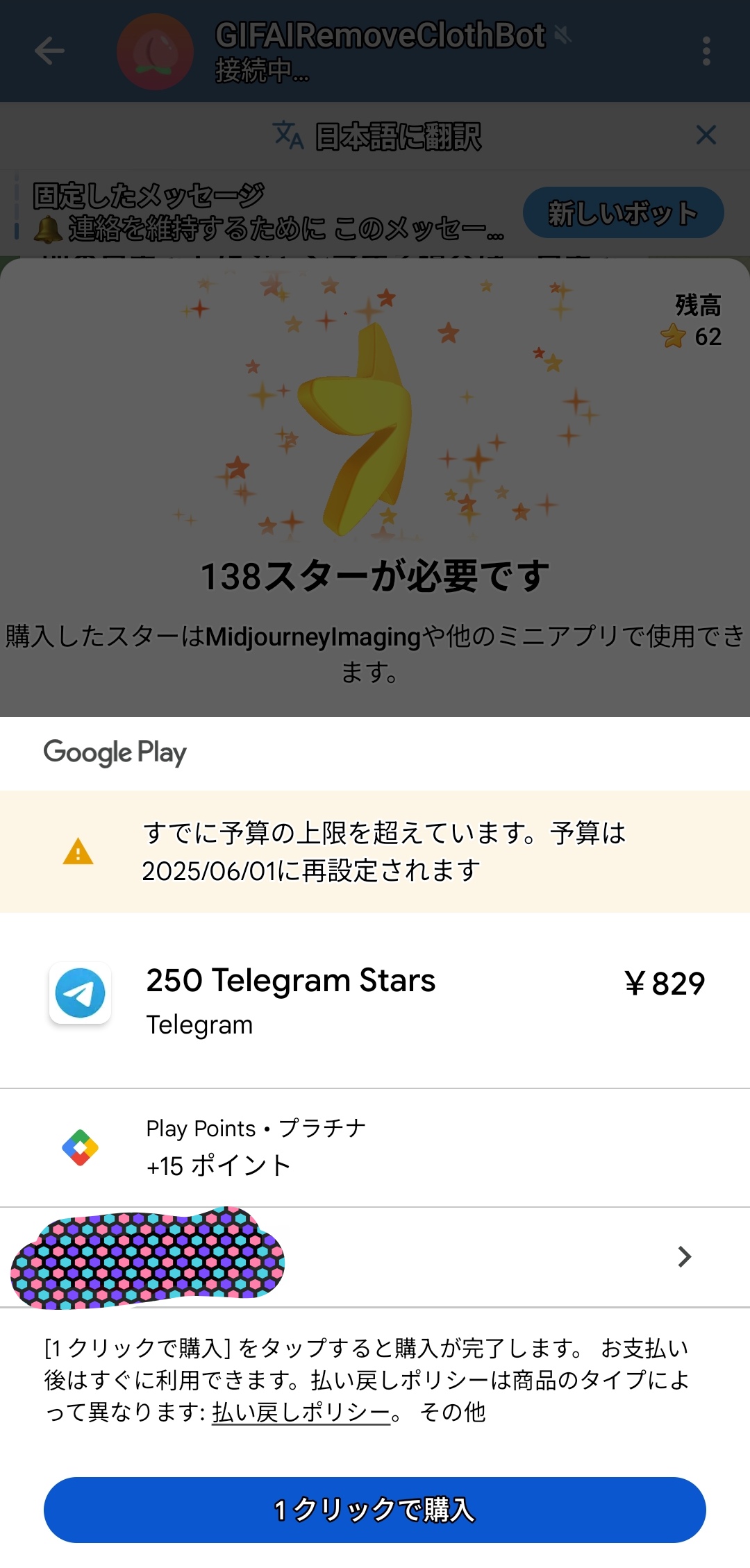Tap the back arrow to leave the bot chat
Image resolution: width=750 pixels, height=1568 pixels.
click(x=49, y=51)
